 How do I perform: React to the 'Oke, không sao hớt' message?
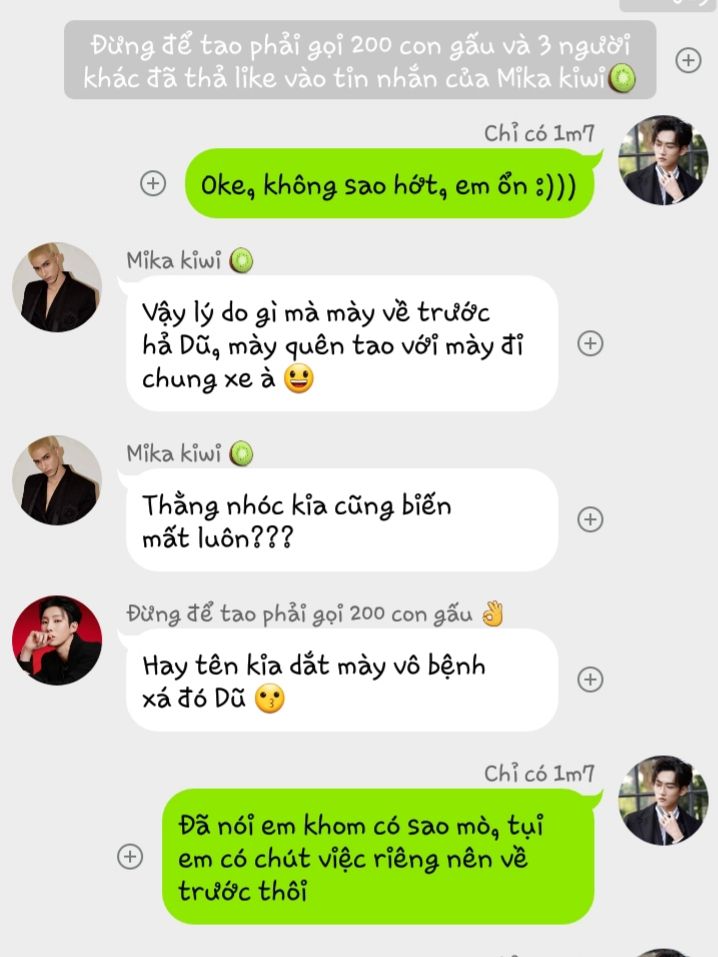point(153,184)
